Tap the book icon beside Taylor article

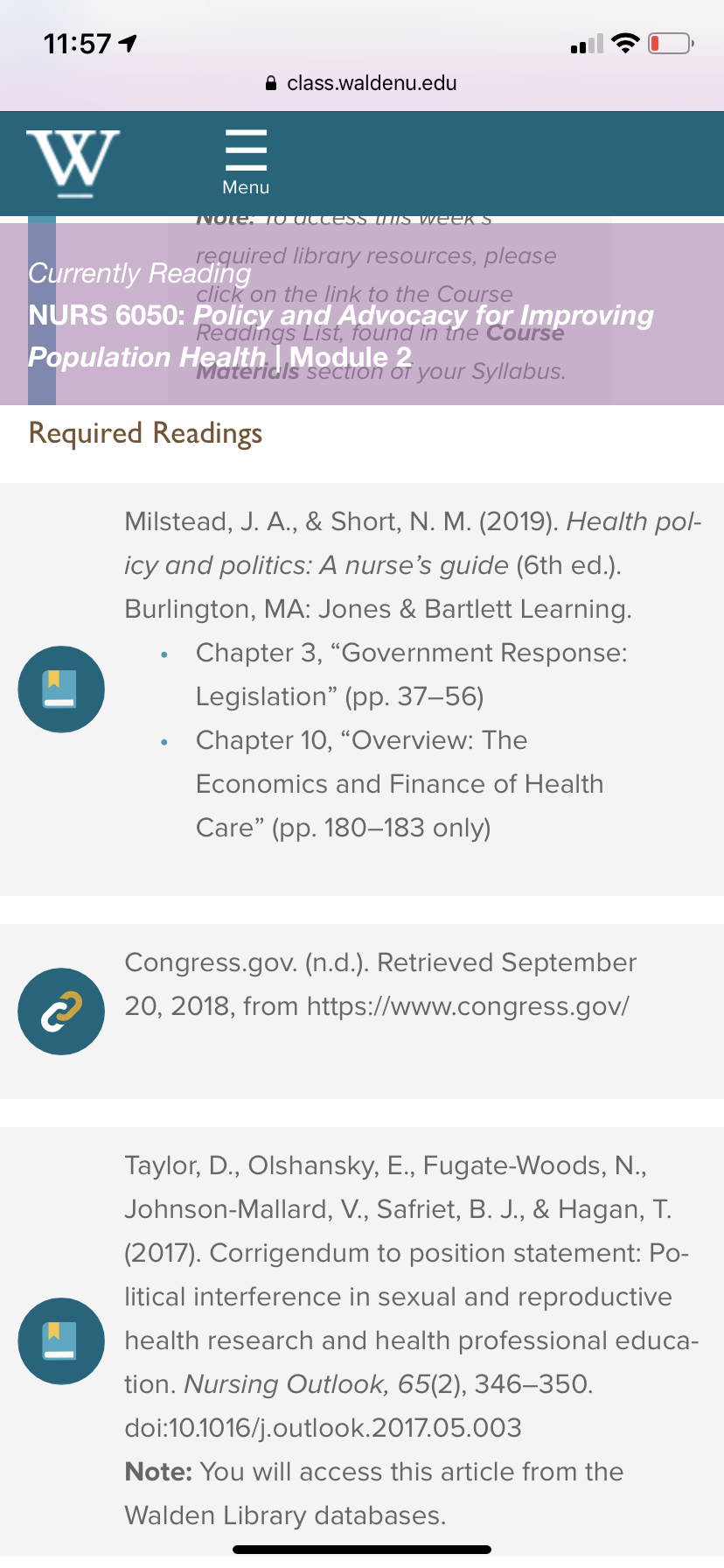pos(61,1341)
